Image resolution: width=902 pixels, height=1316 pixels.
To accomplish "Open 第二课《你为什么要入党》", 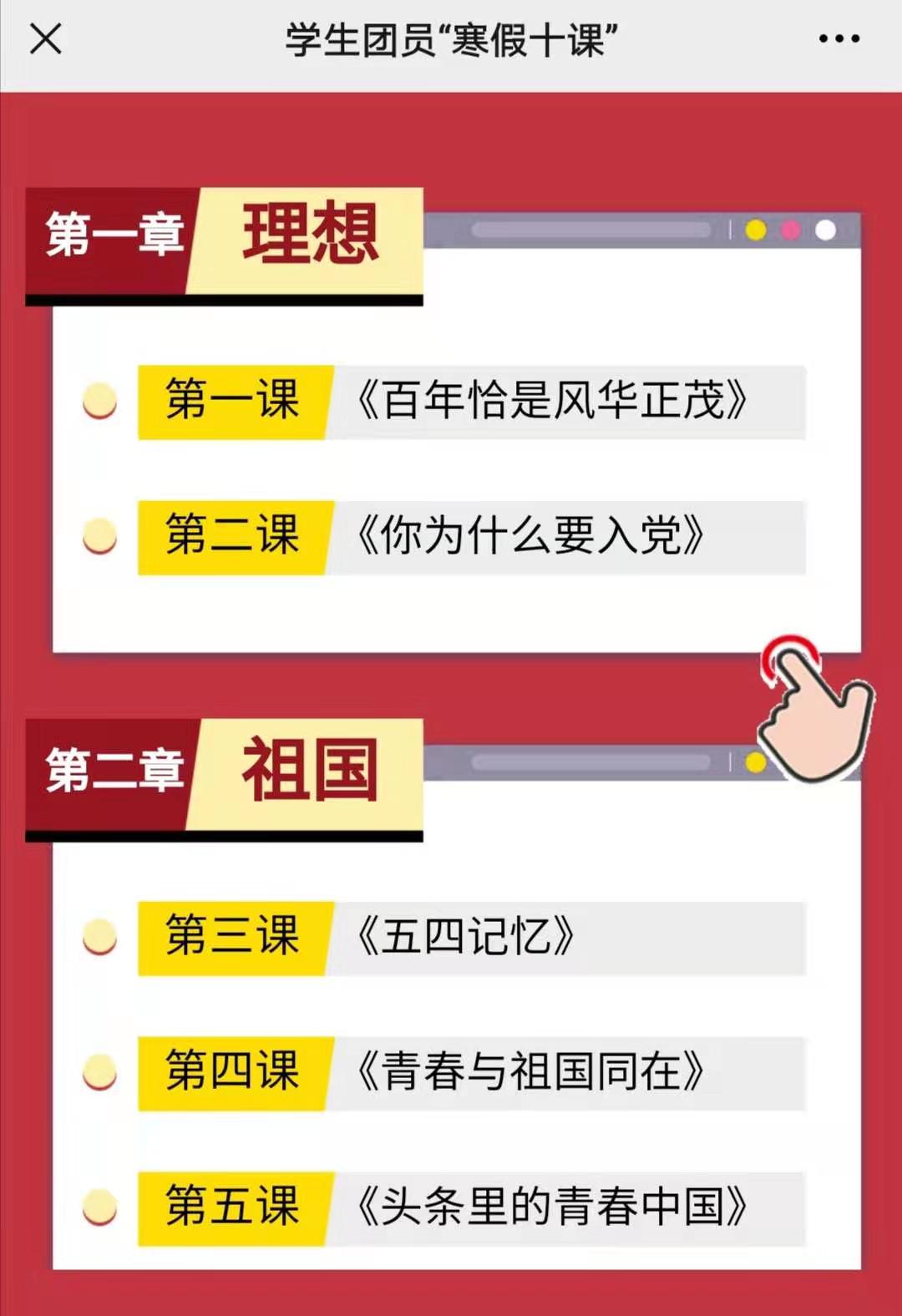I will tap(471, 537).
